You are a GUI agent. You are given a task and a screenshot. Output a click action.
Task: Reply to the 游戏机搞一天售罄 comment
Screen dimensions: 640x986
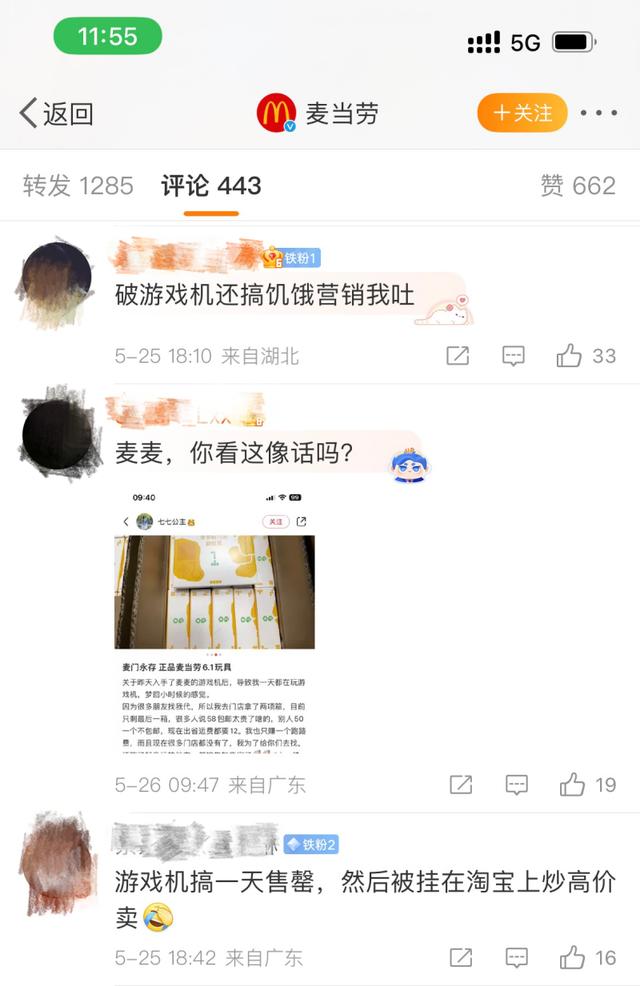(x=516, y=958)
